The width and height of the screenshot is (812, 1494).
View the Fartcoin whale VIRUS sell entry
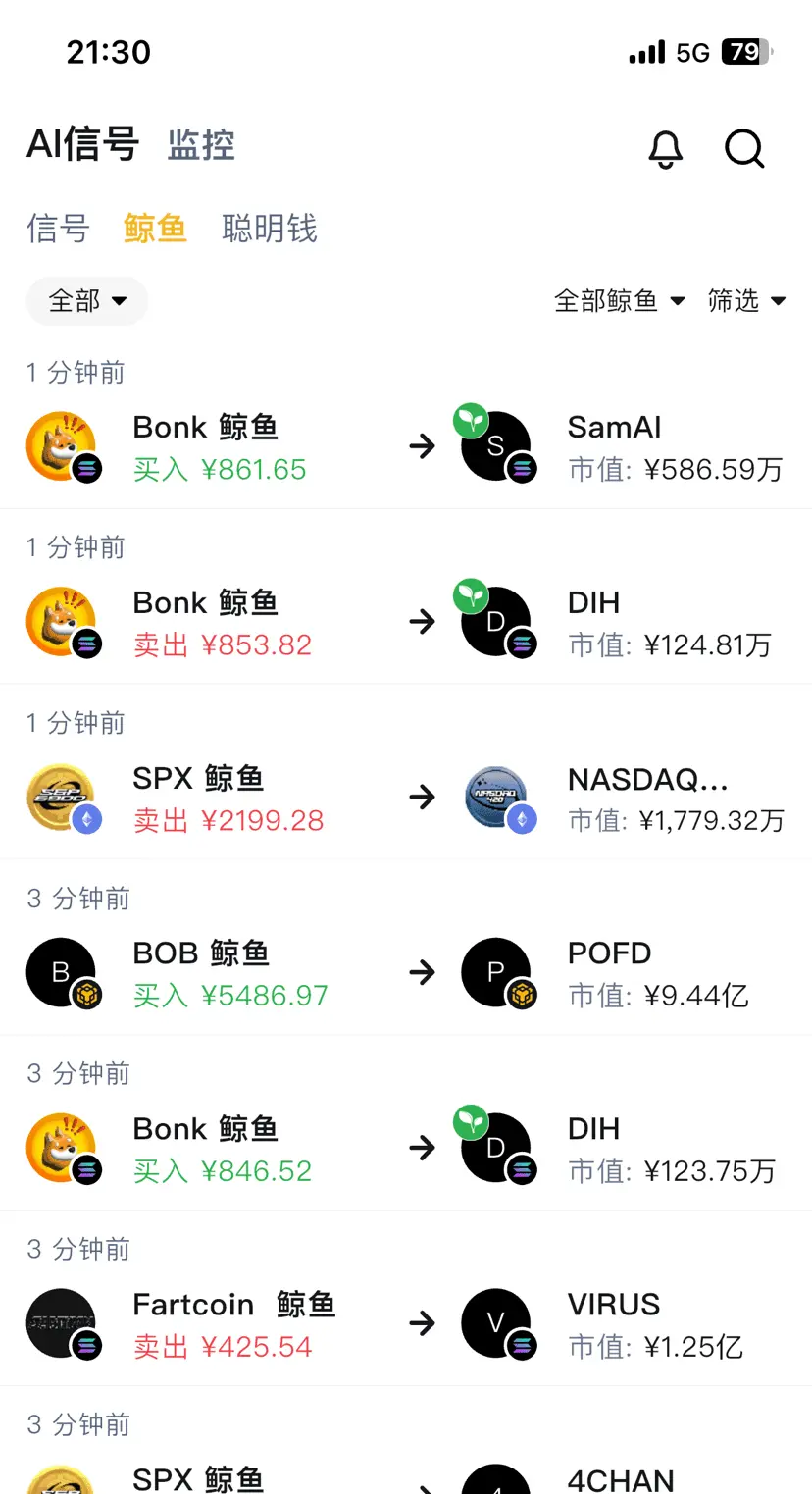click(x=405, y=1324)
